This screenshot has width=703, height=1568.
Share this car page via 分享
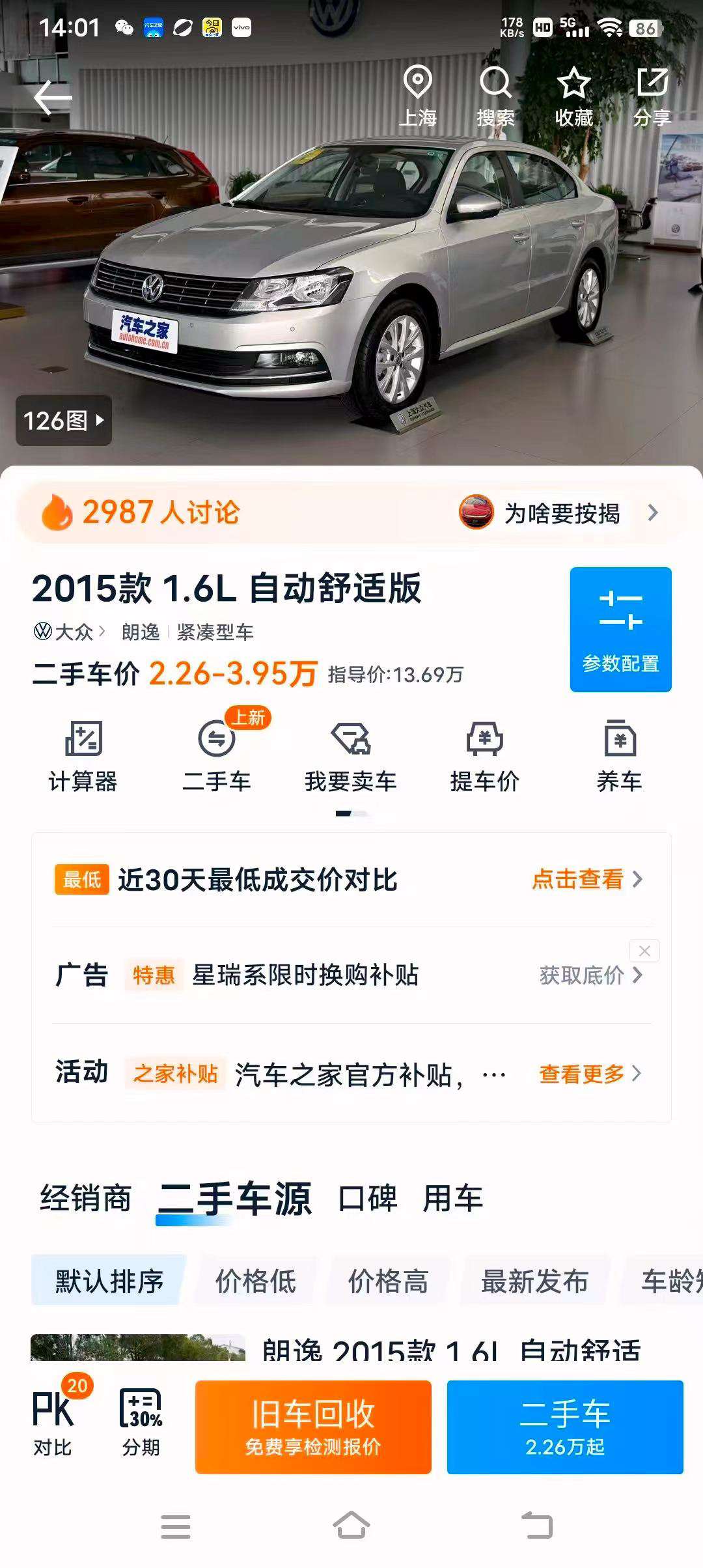[x=652, y=96]
